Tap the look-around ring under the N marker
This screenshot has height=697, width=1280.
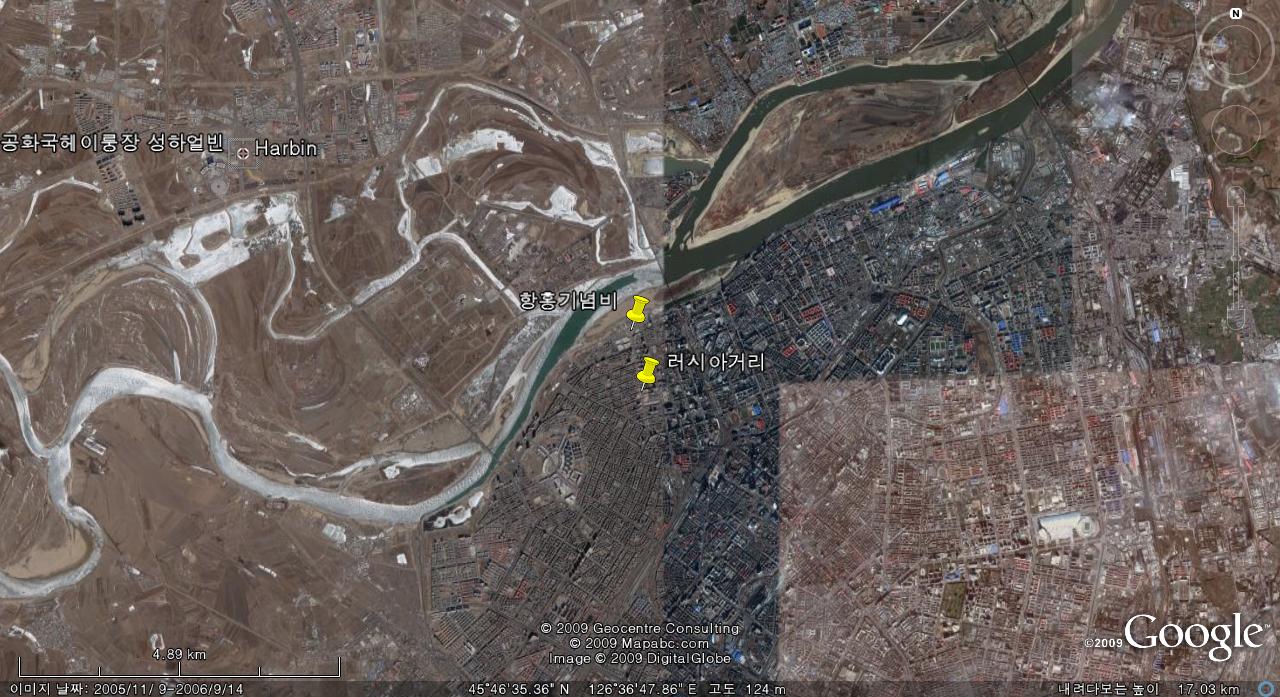coord(1236,47)
